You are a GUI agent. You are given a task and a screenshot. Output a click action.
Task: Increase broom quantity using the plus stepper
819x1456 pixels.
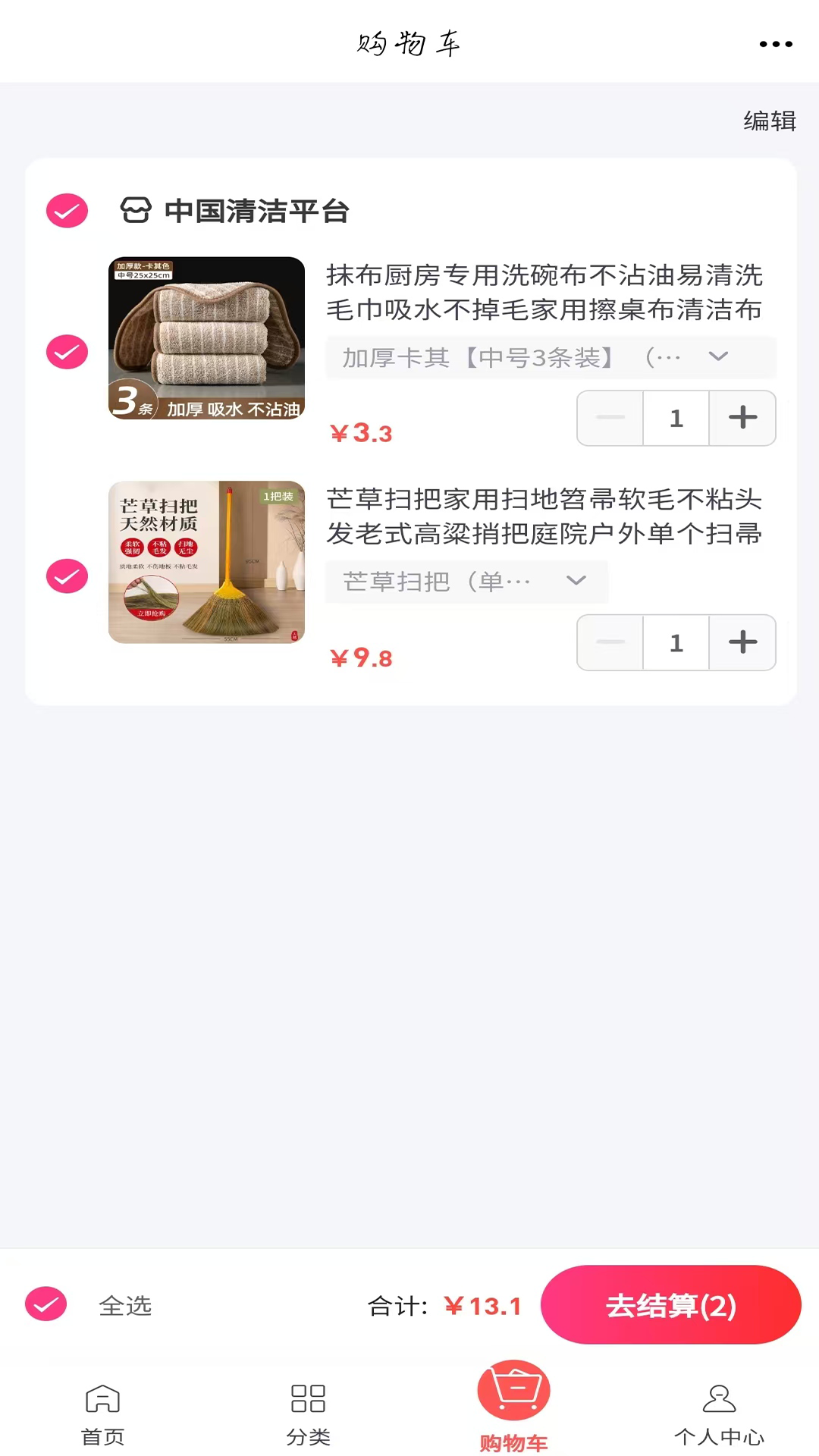coord(742,642)
